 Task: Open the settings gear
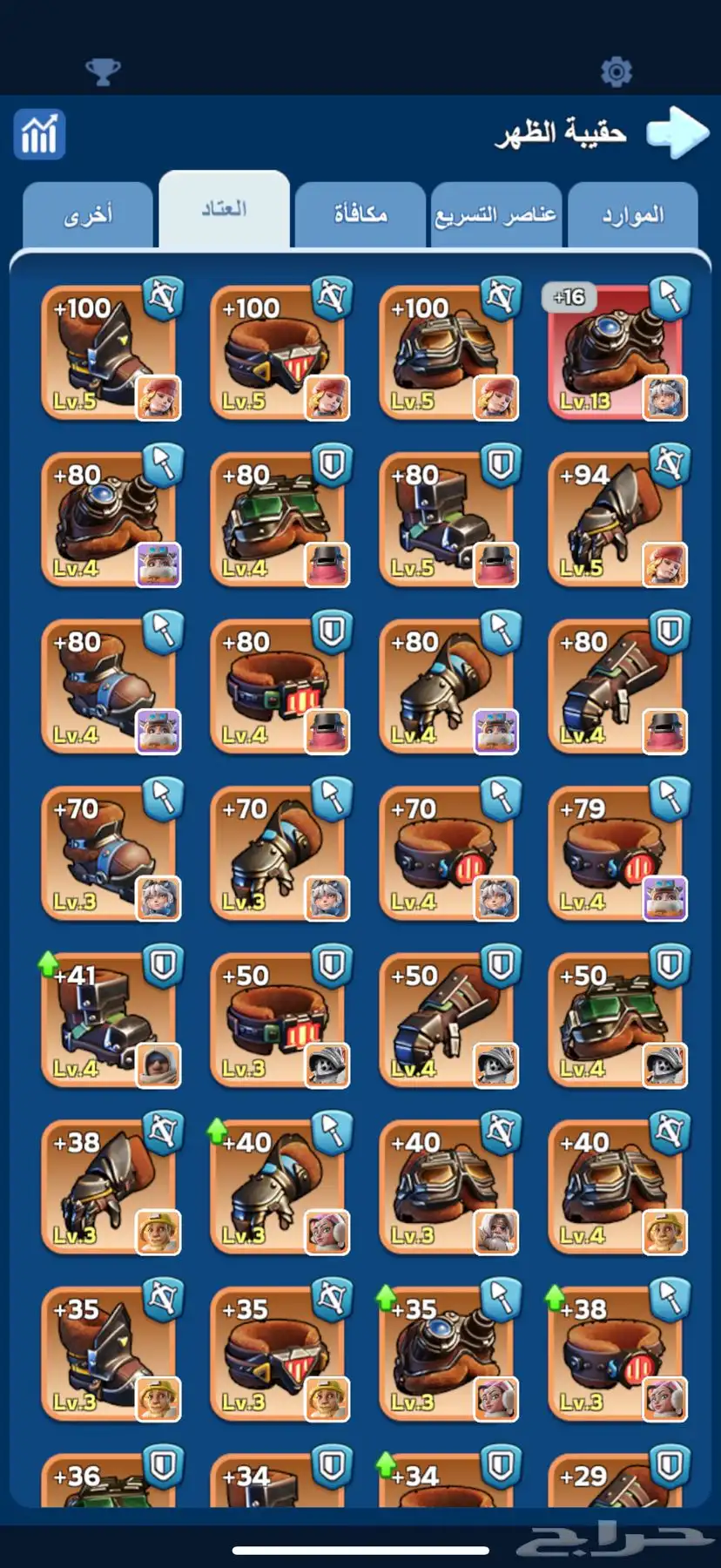616,71
